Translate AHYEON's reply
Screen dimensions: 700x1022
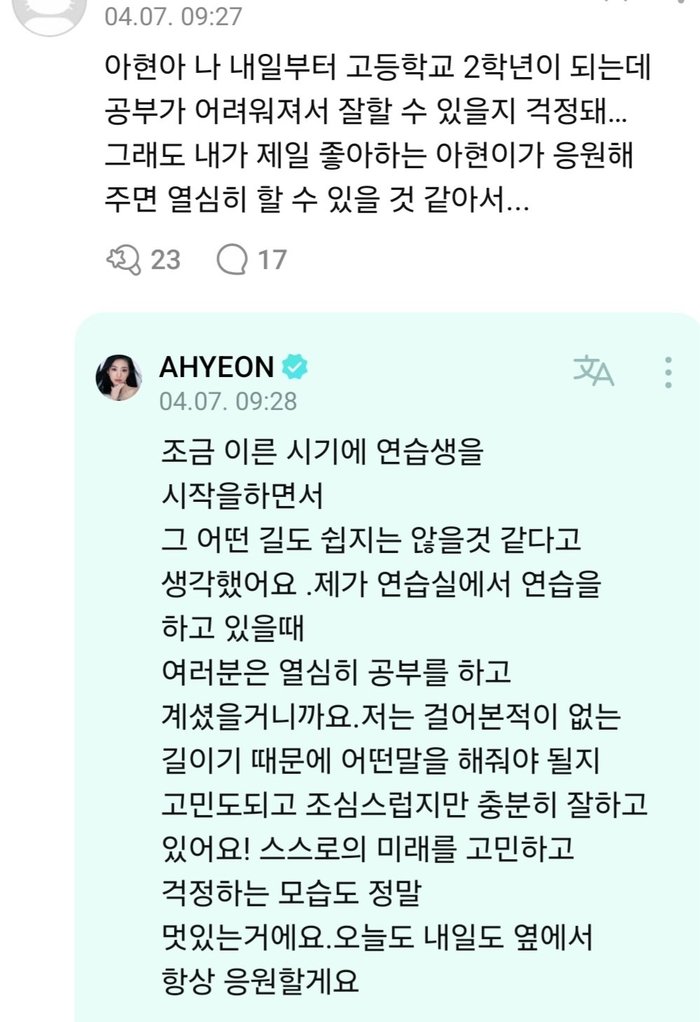click(593, 371)
